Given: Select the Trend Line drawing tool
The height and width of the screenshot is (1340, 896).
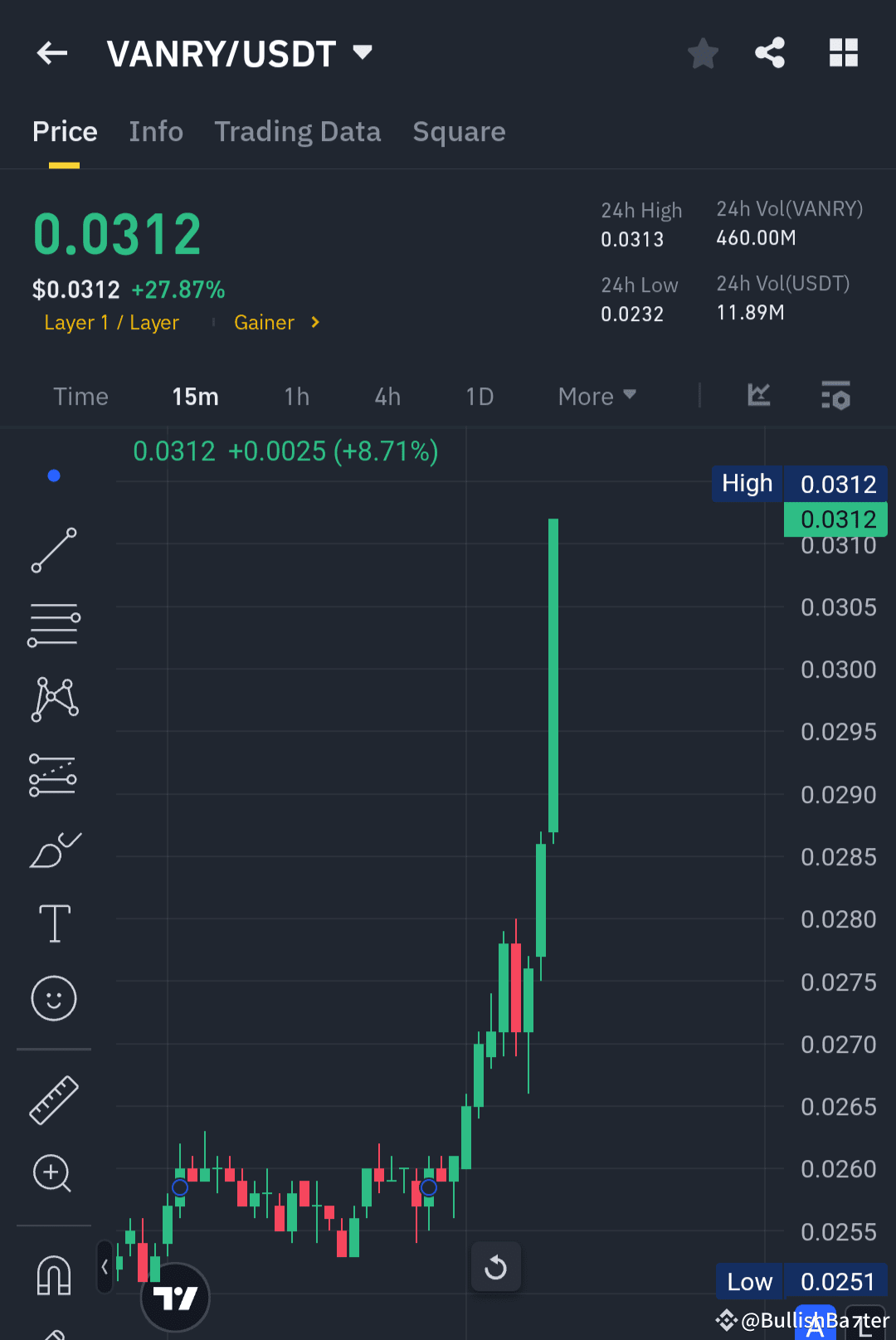Looking at the screenshot, I should coord(53,550).
